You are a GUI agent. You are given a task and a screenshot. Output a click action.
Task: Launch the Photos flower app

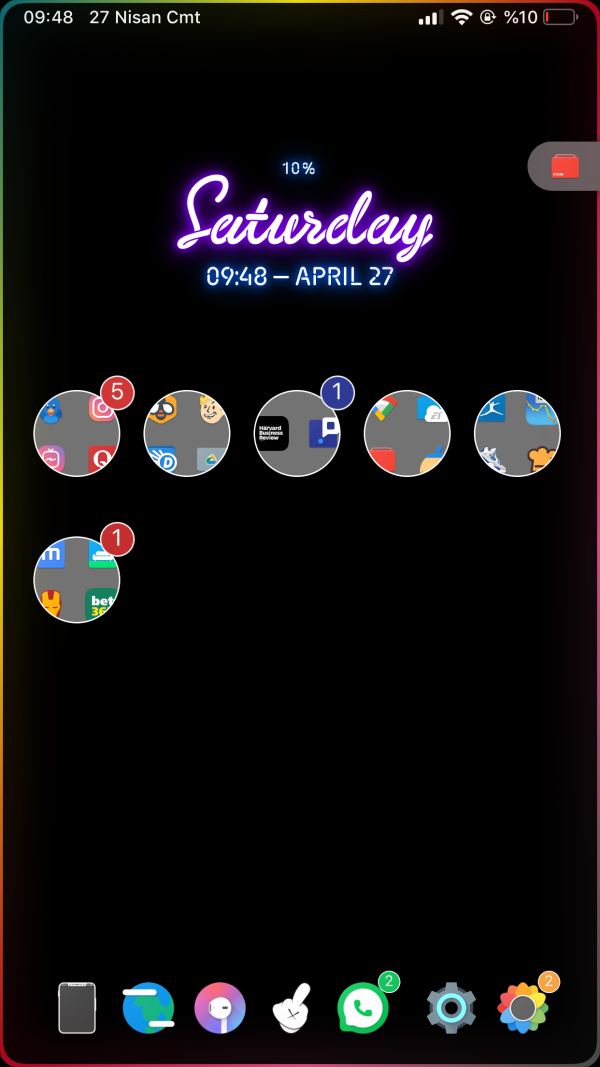click(523, 1007)
